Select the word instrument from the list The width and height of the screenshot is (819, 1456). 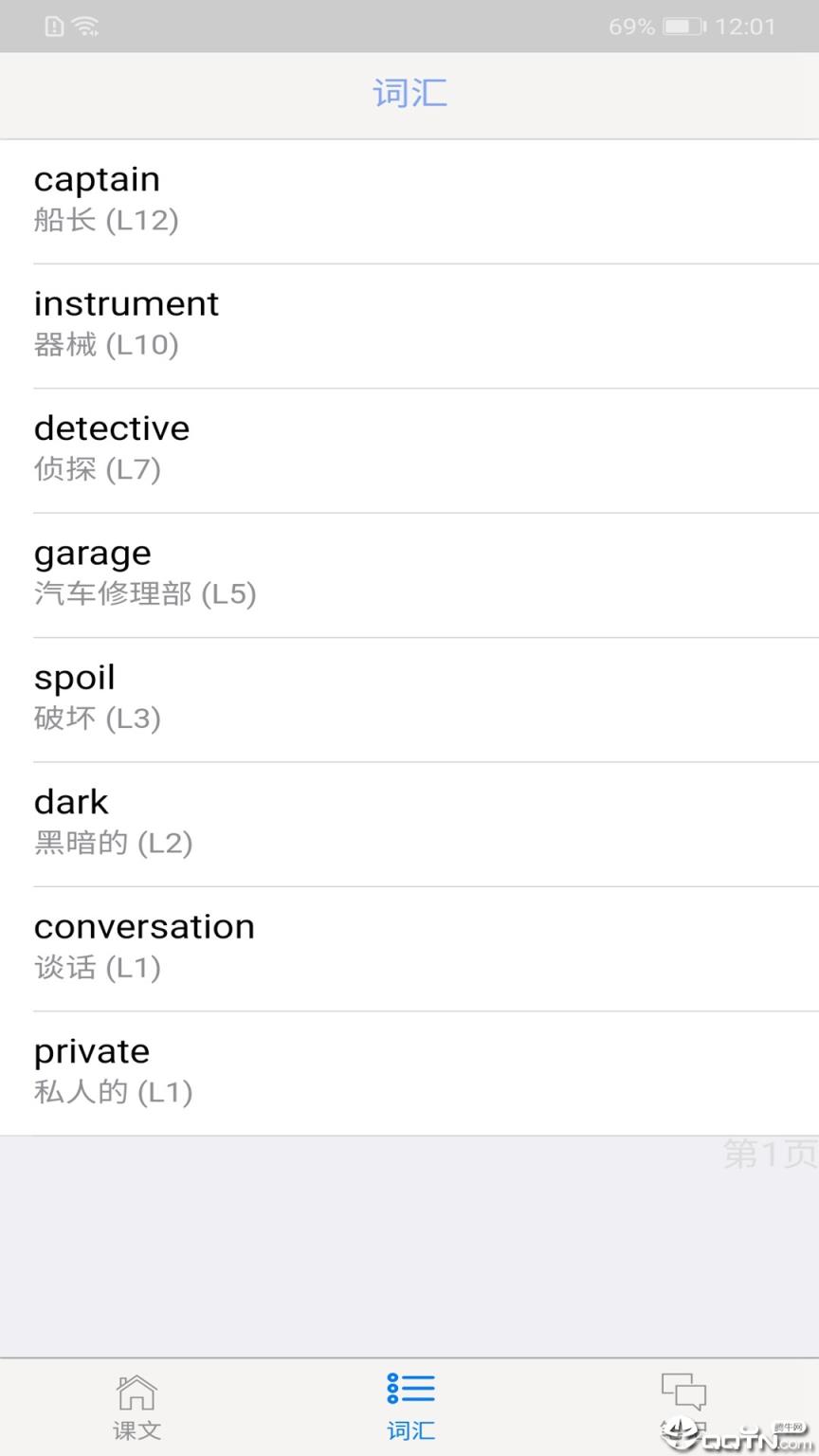[409, 324]
